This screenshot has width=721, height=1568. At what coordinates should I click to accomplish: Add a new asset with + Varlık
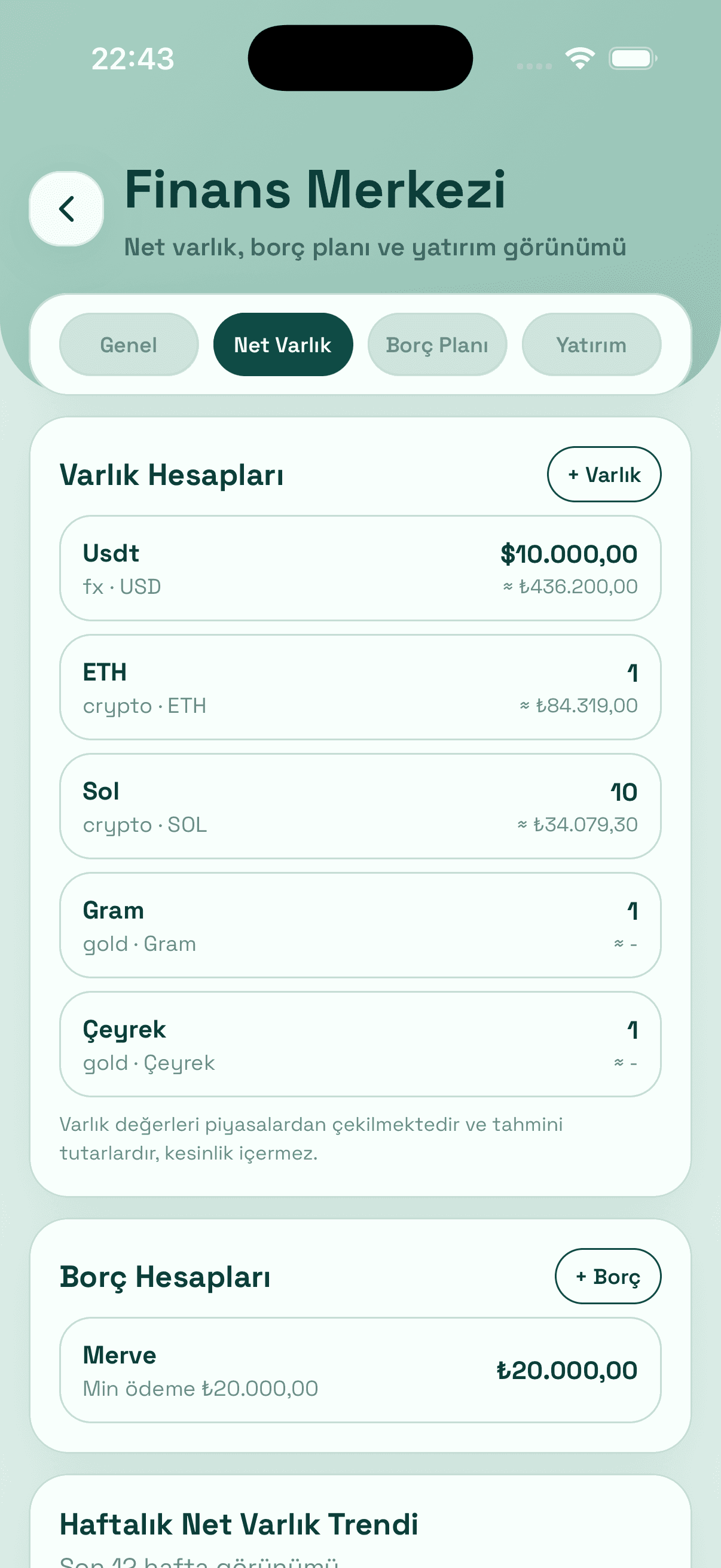tap(604, 474)
